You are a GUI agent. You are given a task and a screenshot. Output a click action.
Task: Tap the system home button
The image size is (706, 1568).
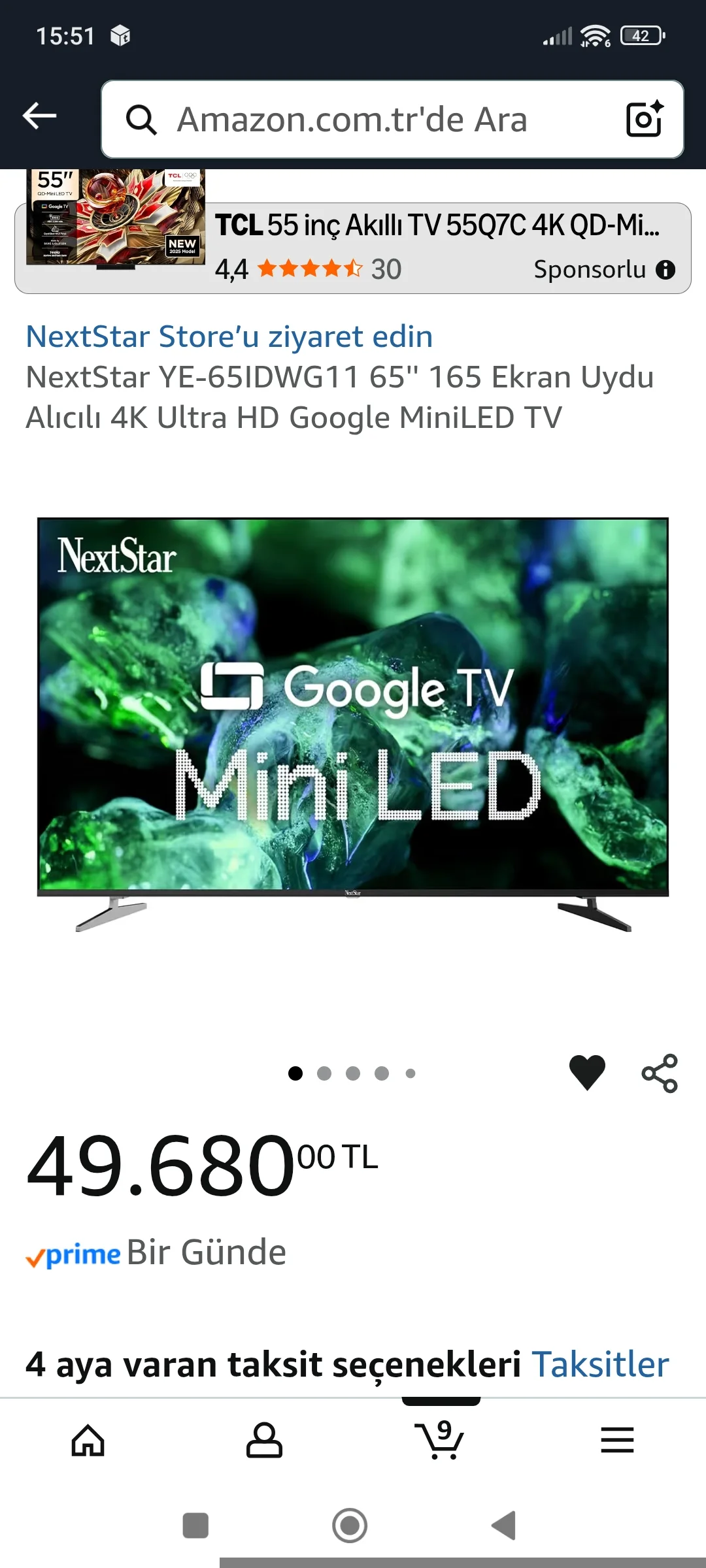(350, 1526)
